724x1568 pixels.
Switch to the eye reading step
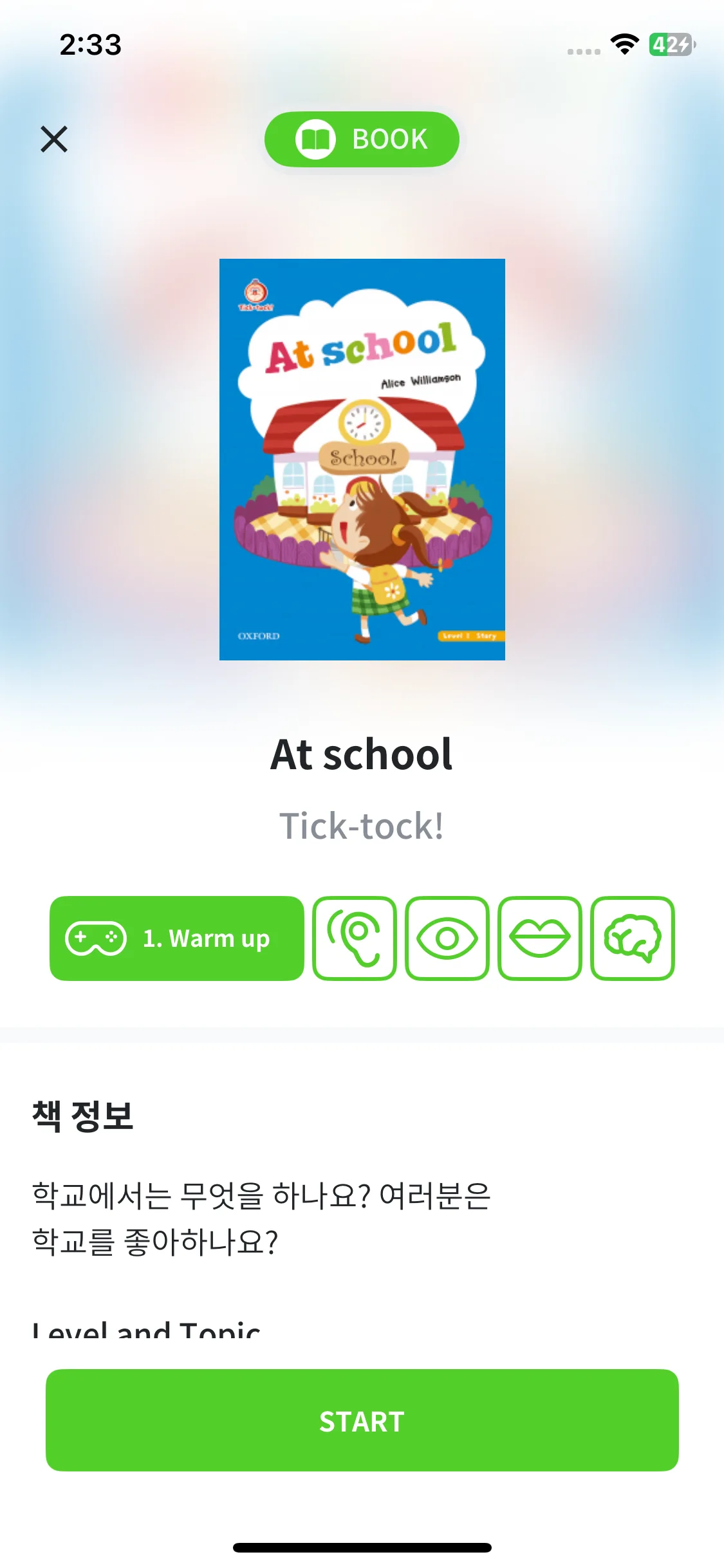pyautogui.click(x=447, y=938)
